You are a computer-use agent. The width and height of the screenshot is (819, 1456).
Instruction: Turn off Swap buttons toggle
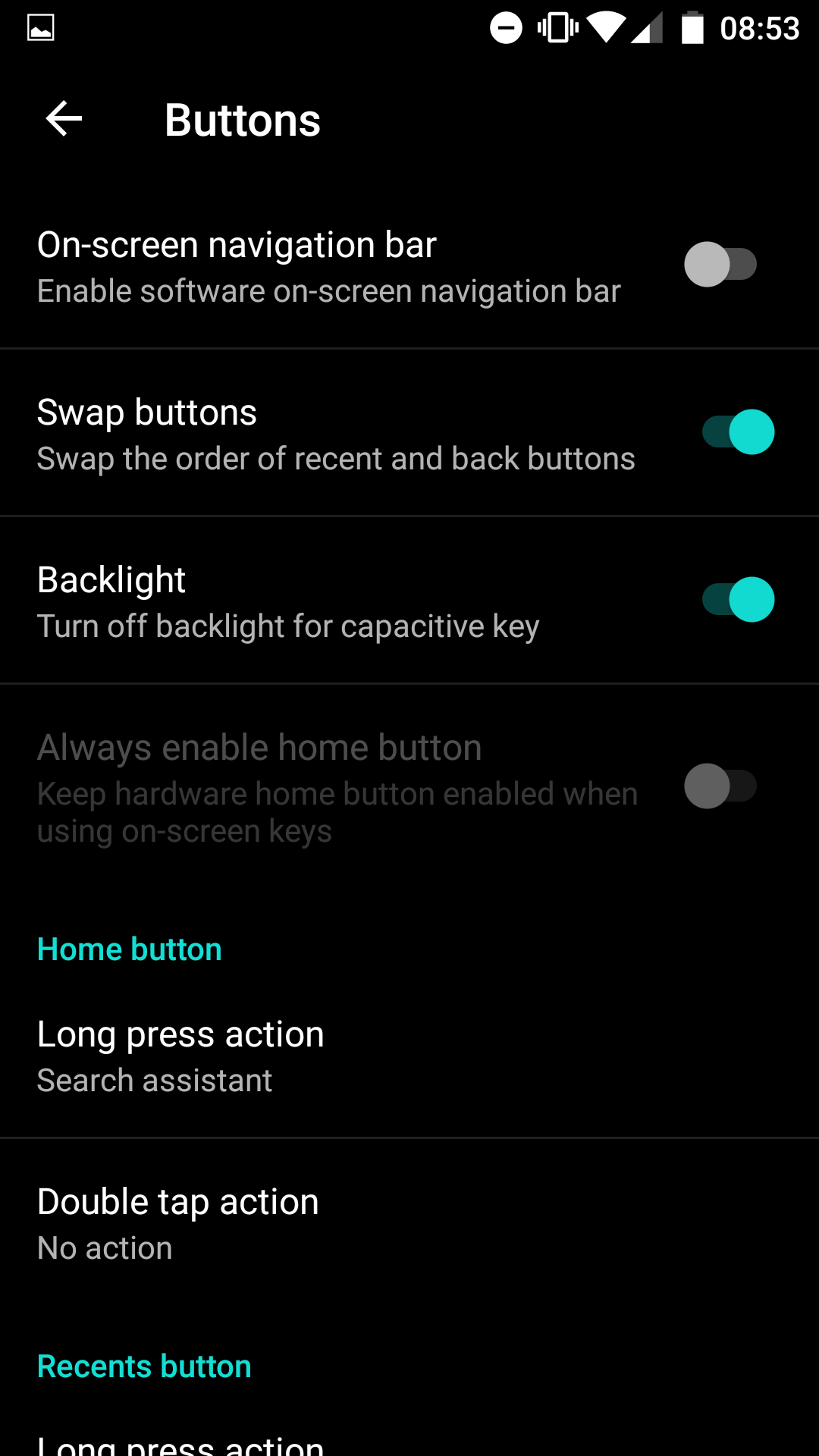(x=738, y=432)
